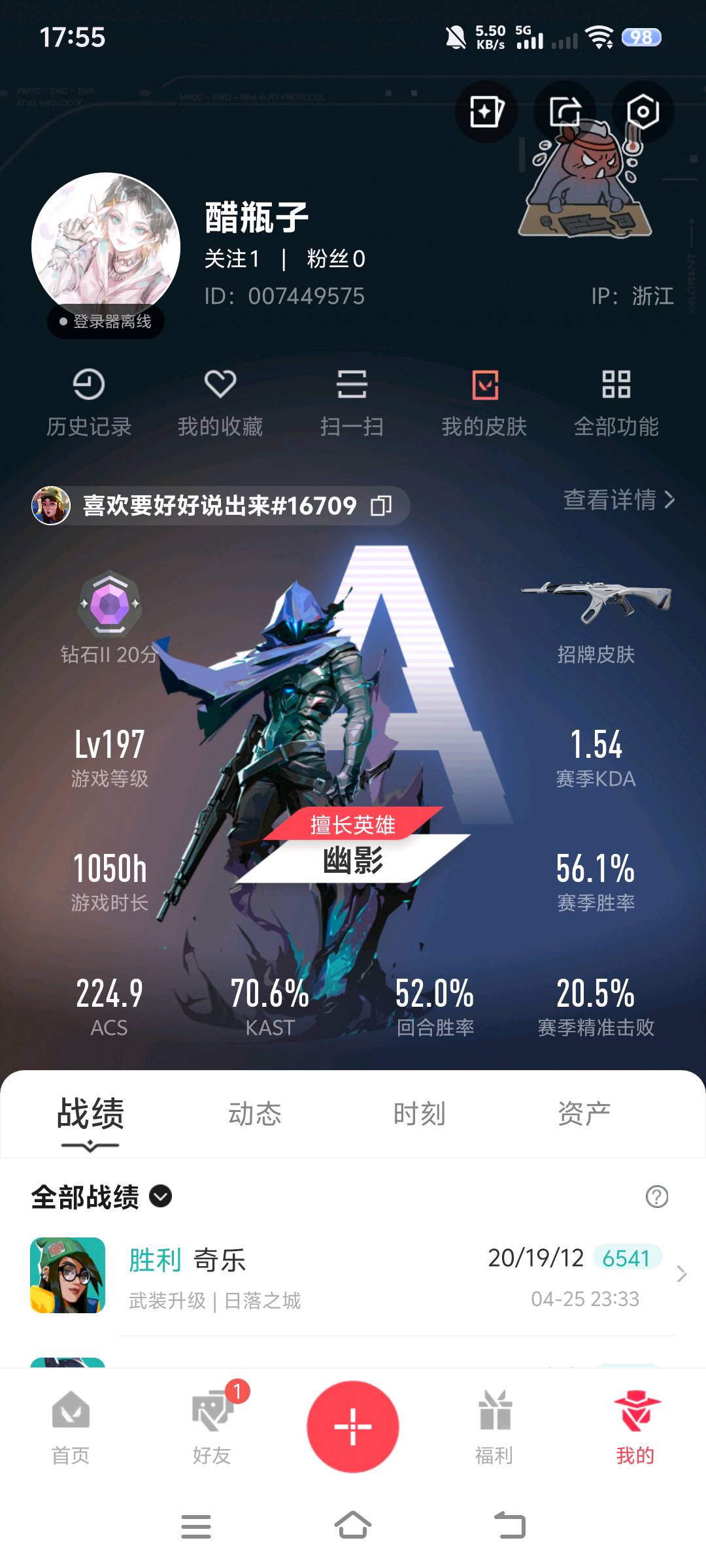
Task: Copy game ID 喜欢要好好说出来#16709
Action: point(381,505)
